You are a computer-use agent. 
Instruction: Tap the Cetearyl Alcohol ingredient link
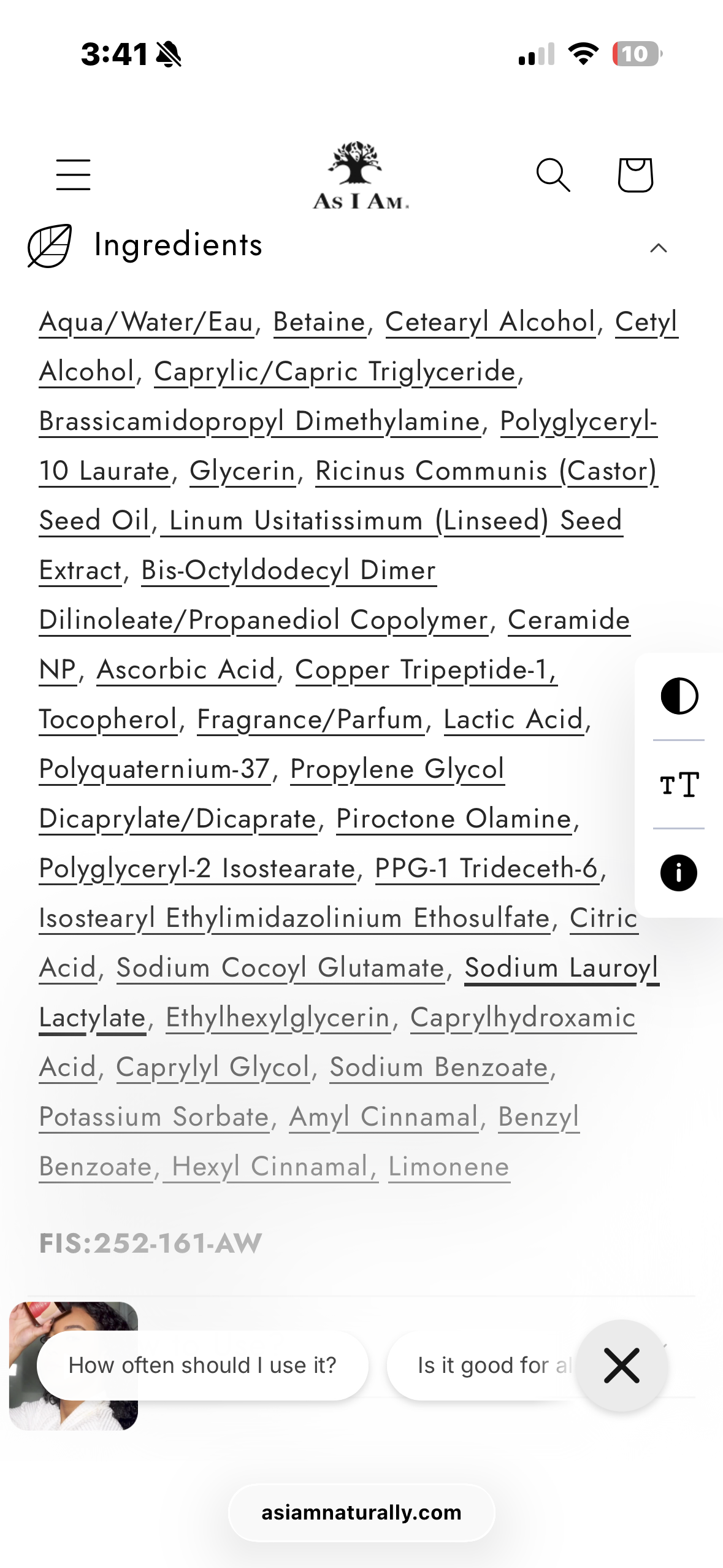coord(490,322)
